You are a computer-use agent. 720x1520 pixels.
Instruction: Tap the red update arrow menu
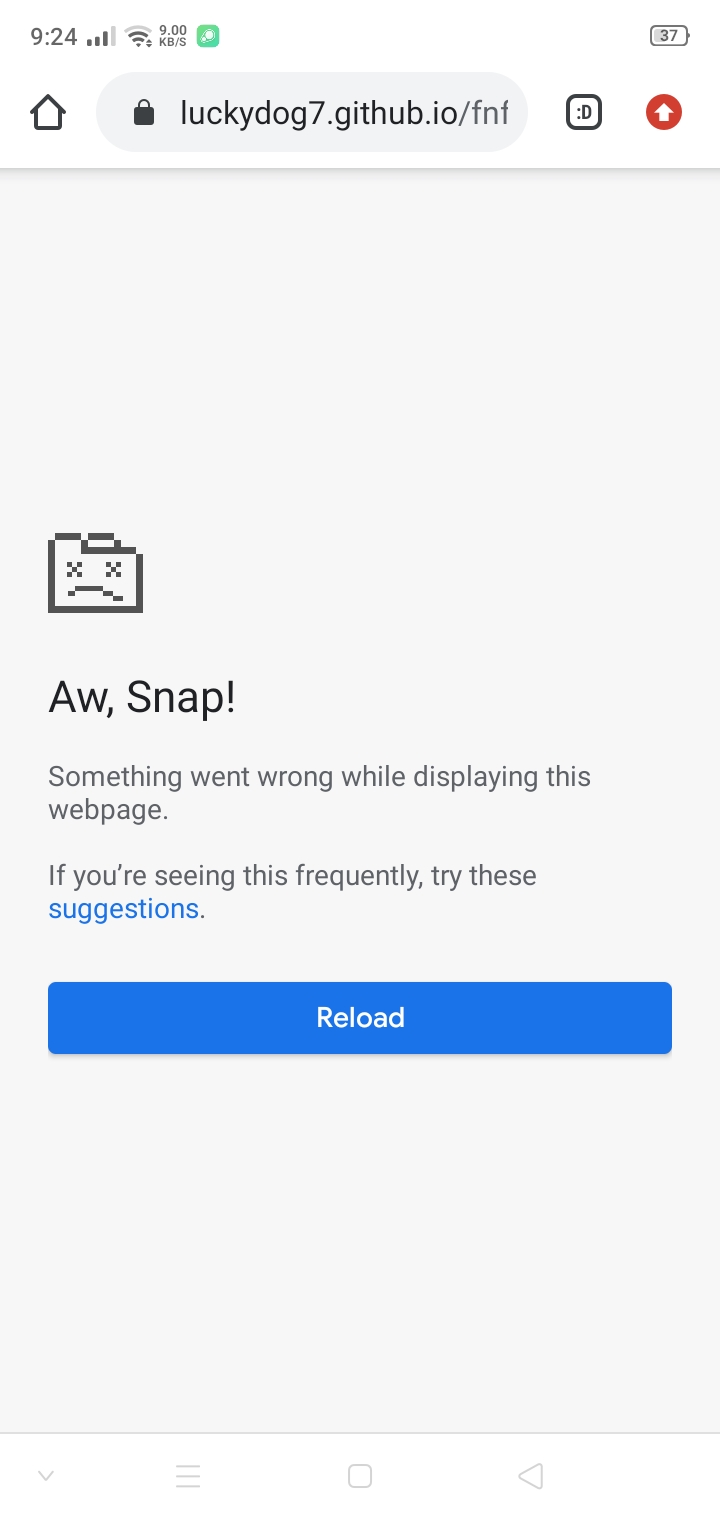(x=664, y=113)
